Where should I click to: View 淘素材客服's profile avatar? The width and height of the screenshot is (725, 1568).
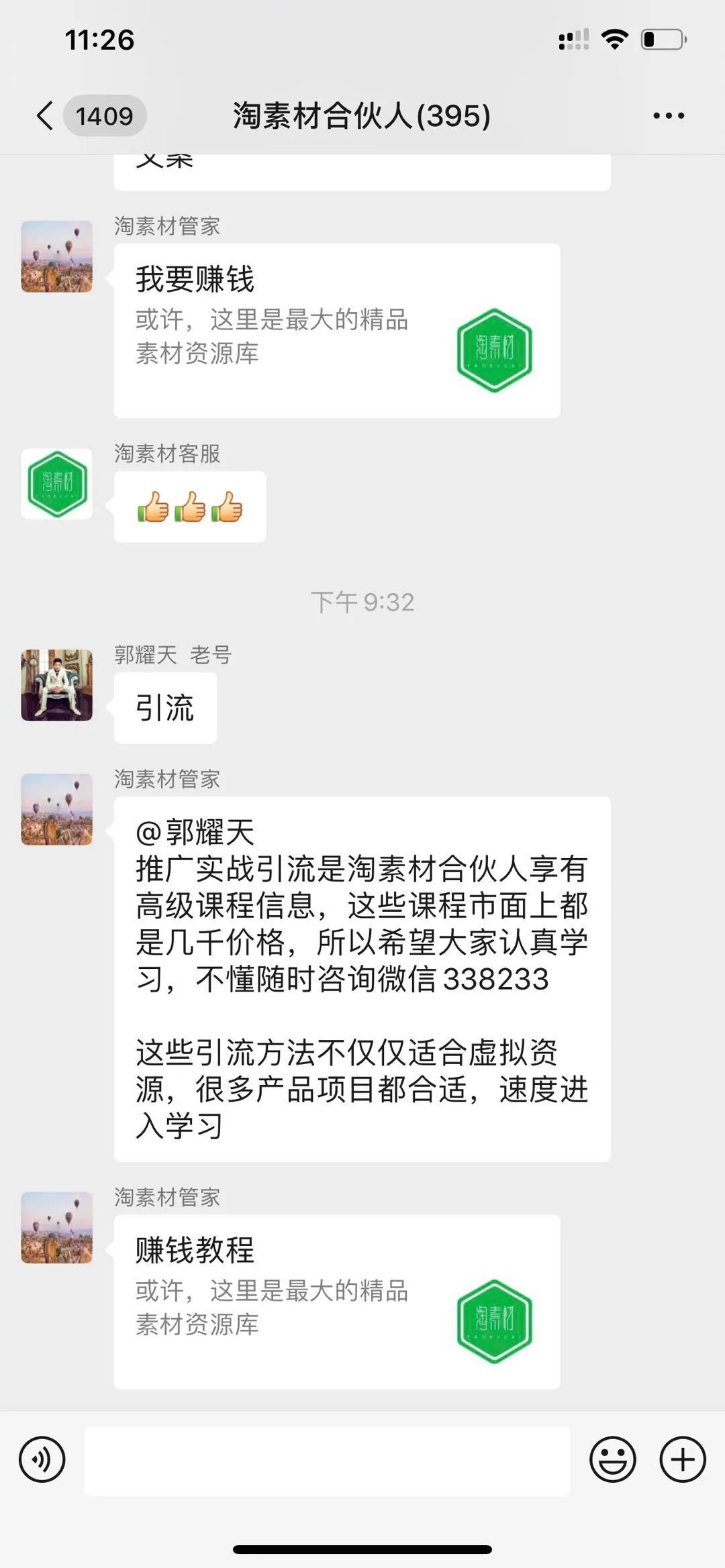[x=57, y=484]
